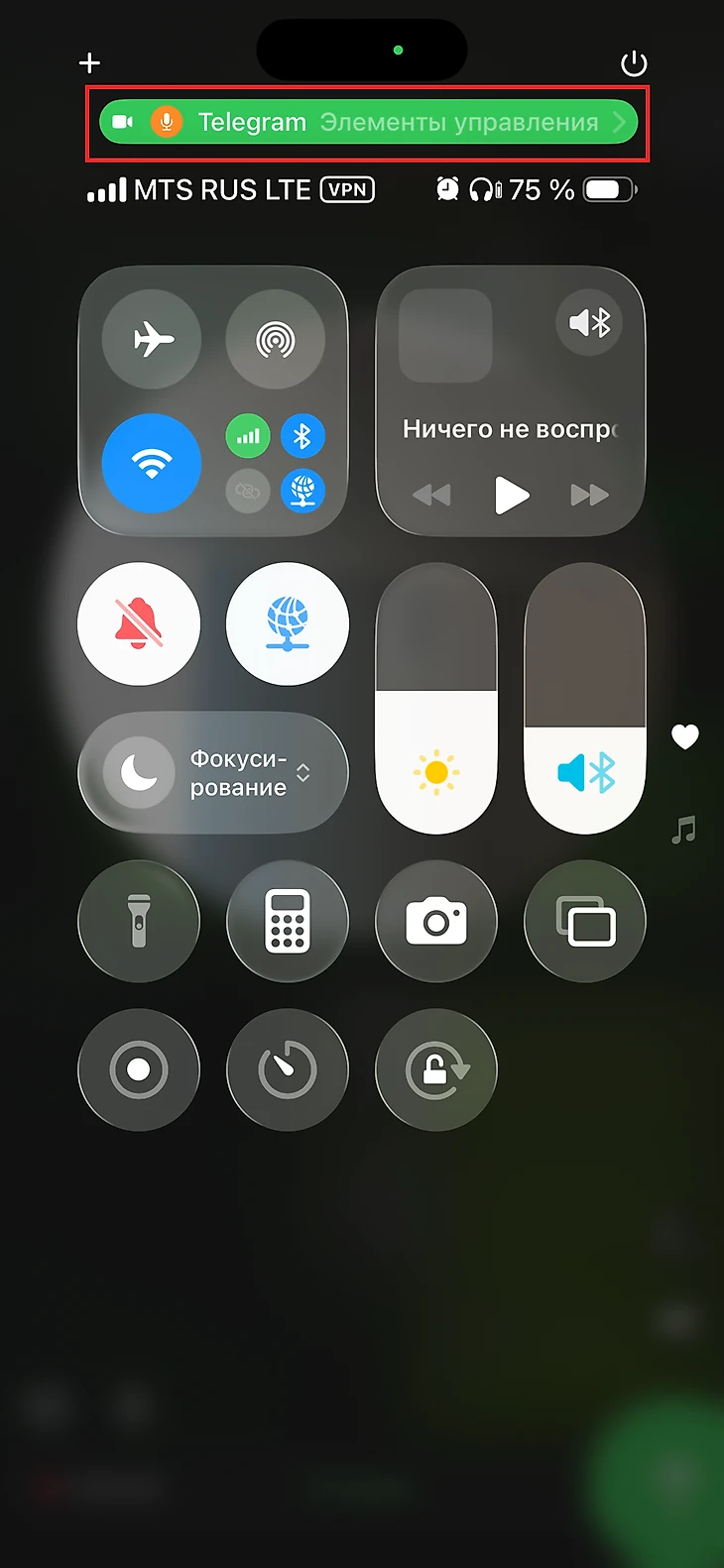Screen dimensions: 724x1568
Task: Open the calculator
Action: 288,922
